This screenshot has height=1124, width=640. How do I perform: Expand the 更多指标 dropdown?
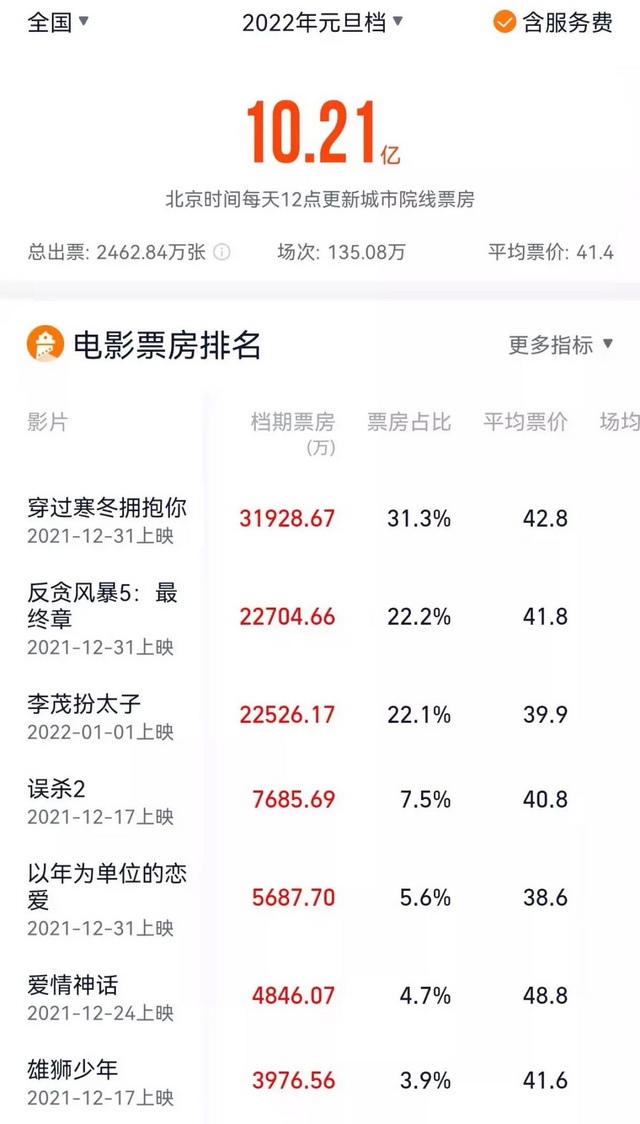[x=560, y=345]
